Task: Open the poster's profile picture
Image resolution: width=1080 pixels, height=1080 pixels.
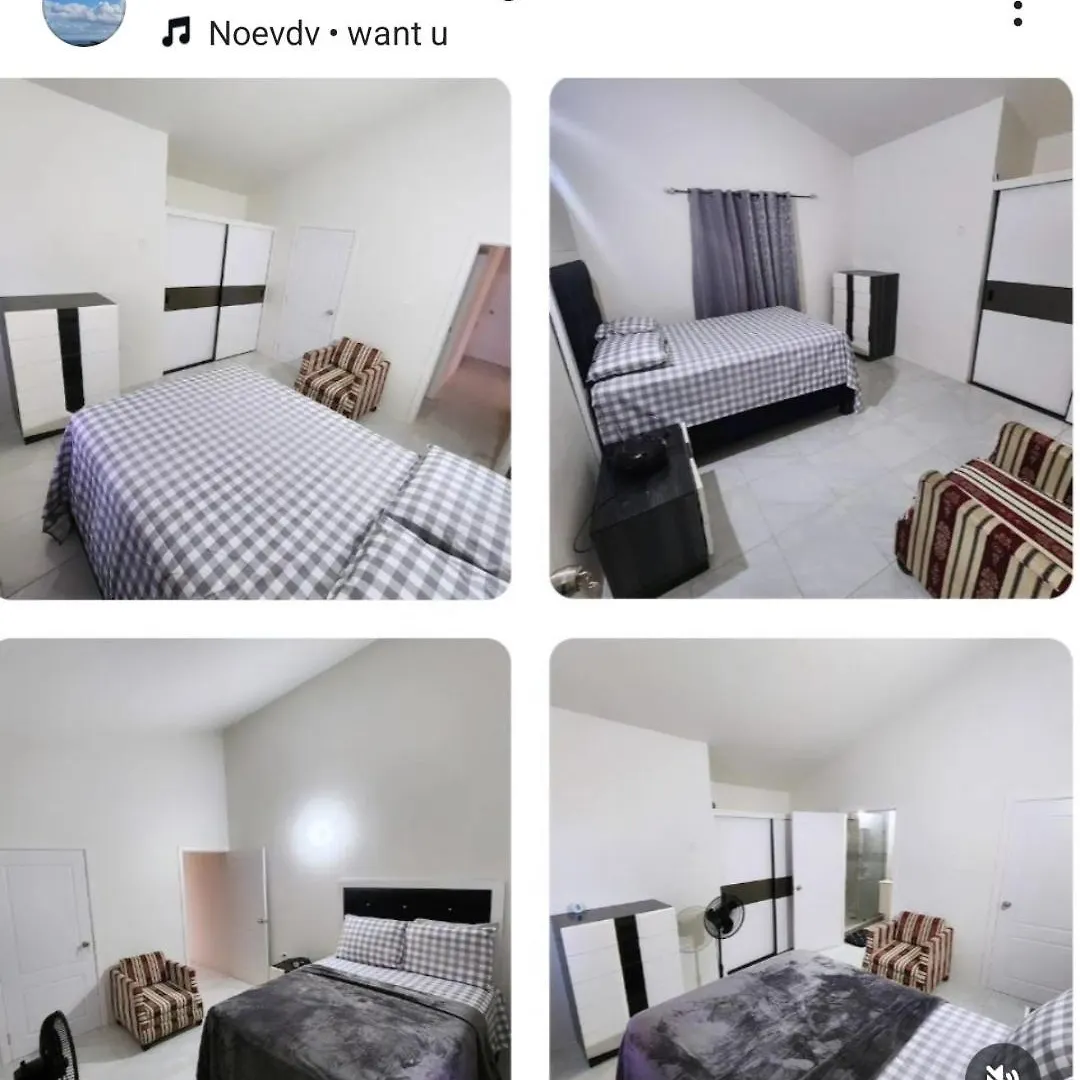Action: pos(86,18)
